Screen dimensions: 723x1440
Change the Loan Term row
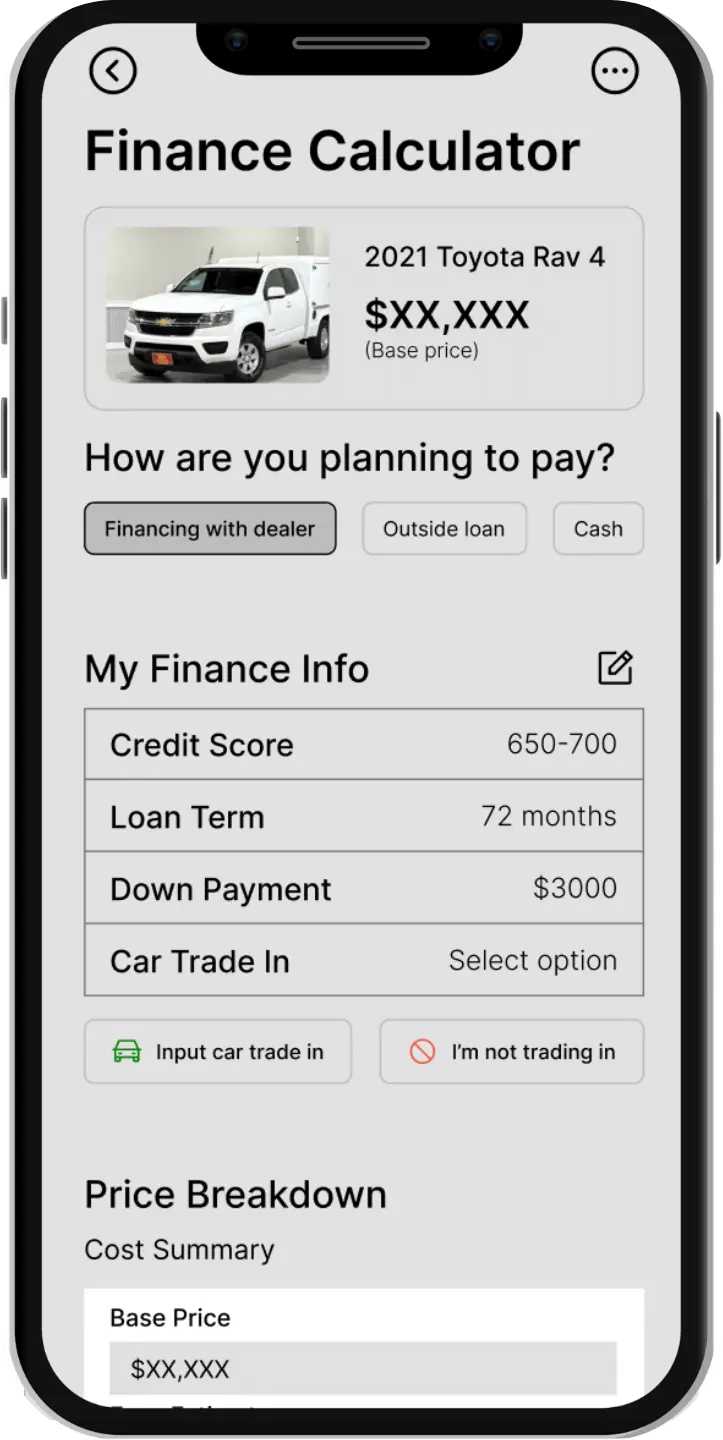click(x=363, y=816)
